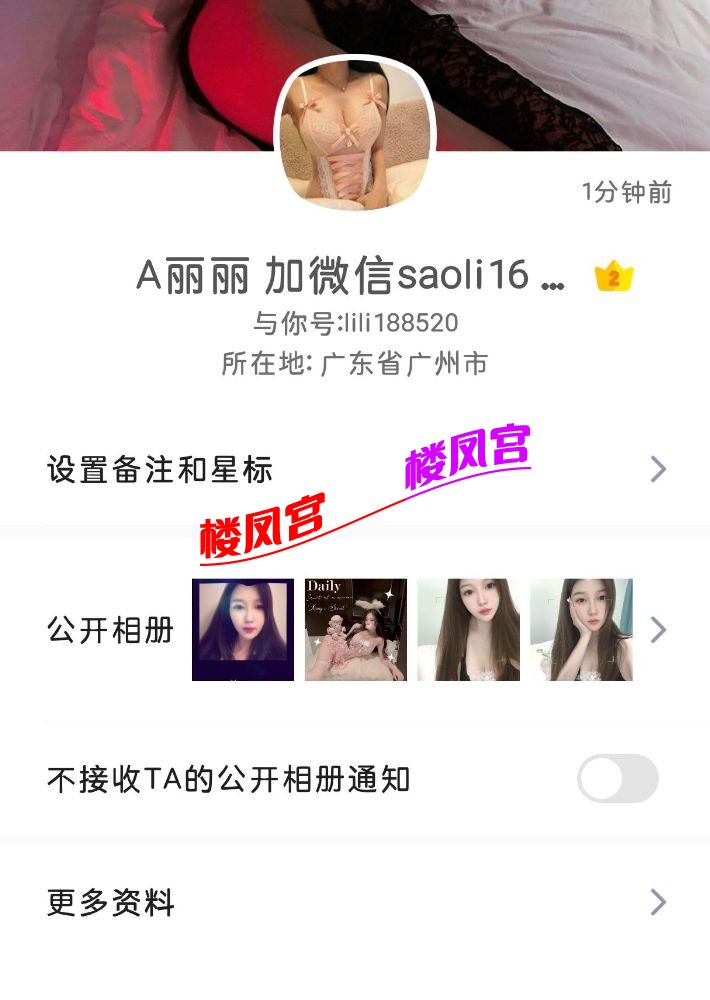
Task: Toggle 不接收TA的公开相册通知 switch
Action: (618, 779)
